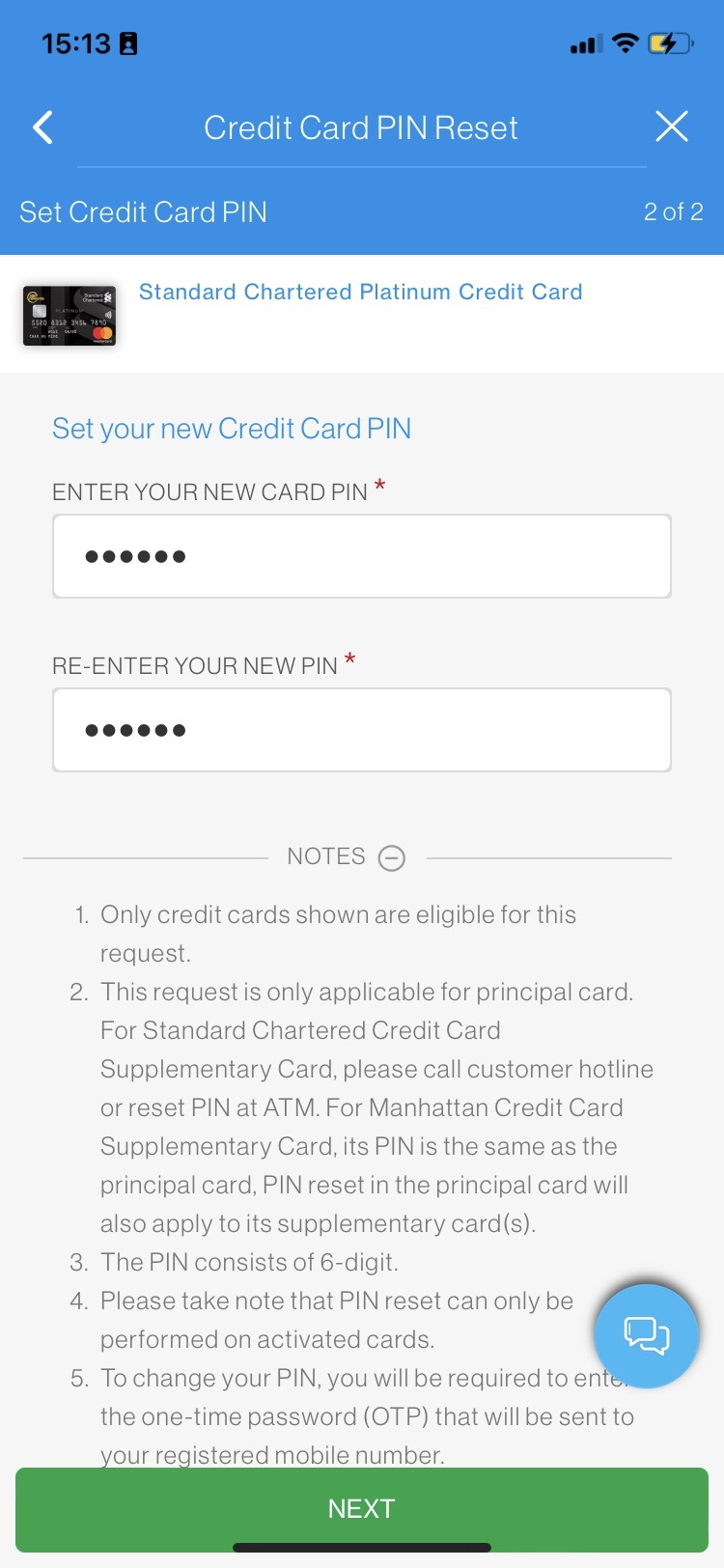Tap the contact card icon beside the clock

129,42
